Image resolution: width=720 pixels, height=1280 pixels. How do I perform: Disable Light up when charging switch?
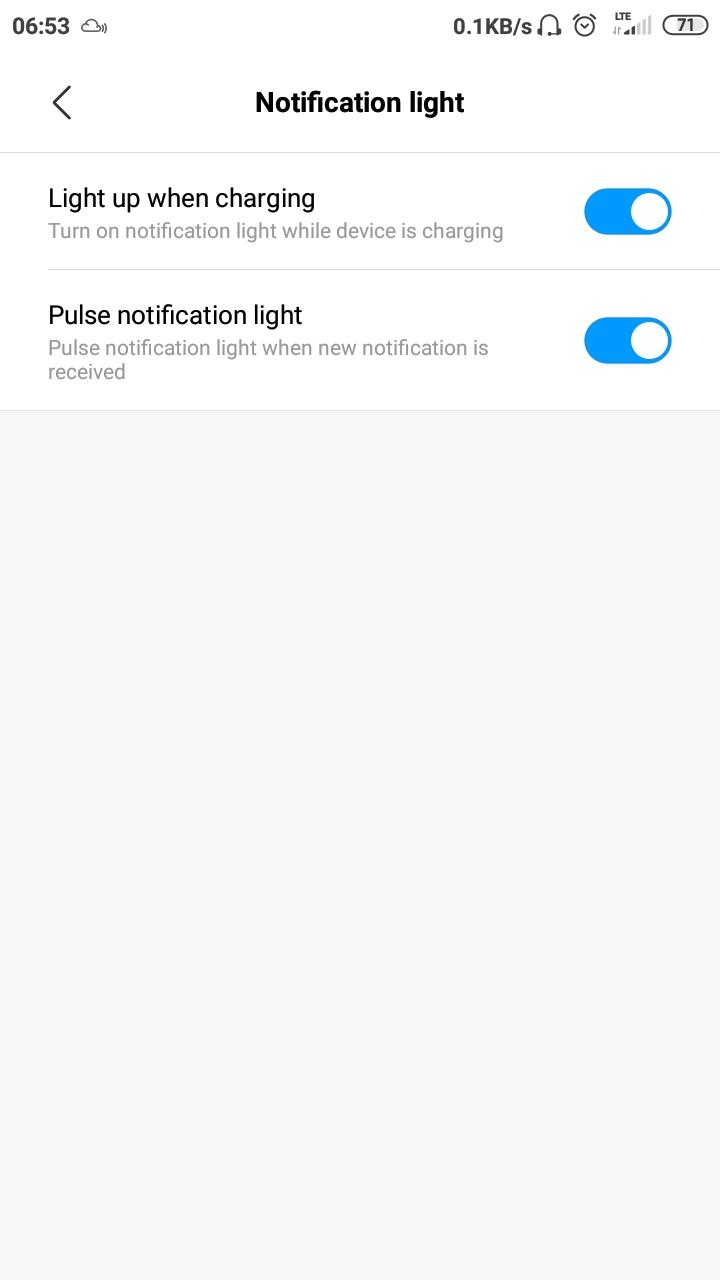click(627, 212)
